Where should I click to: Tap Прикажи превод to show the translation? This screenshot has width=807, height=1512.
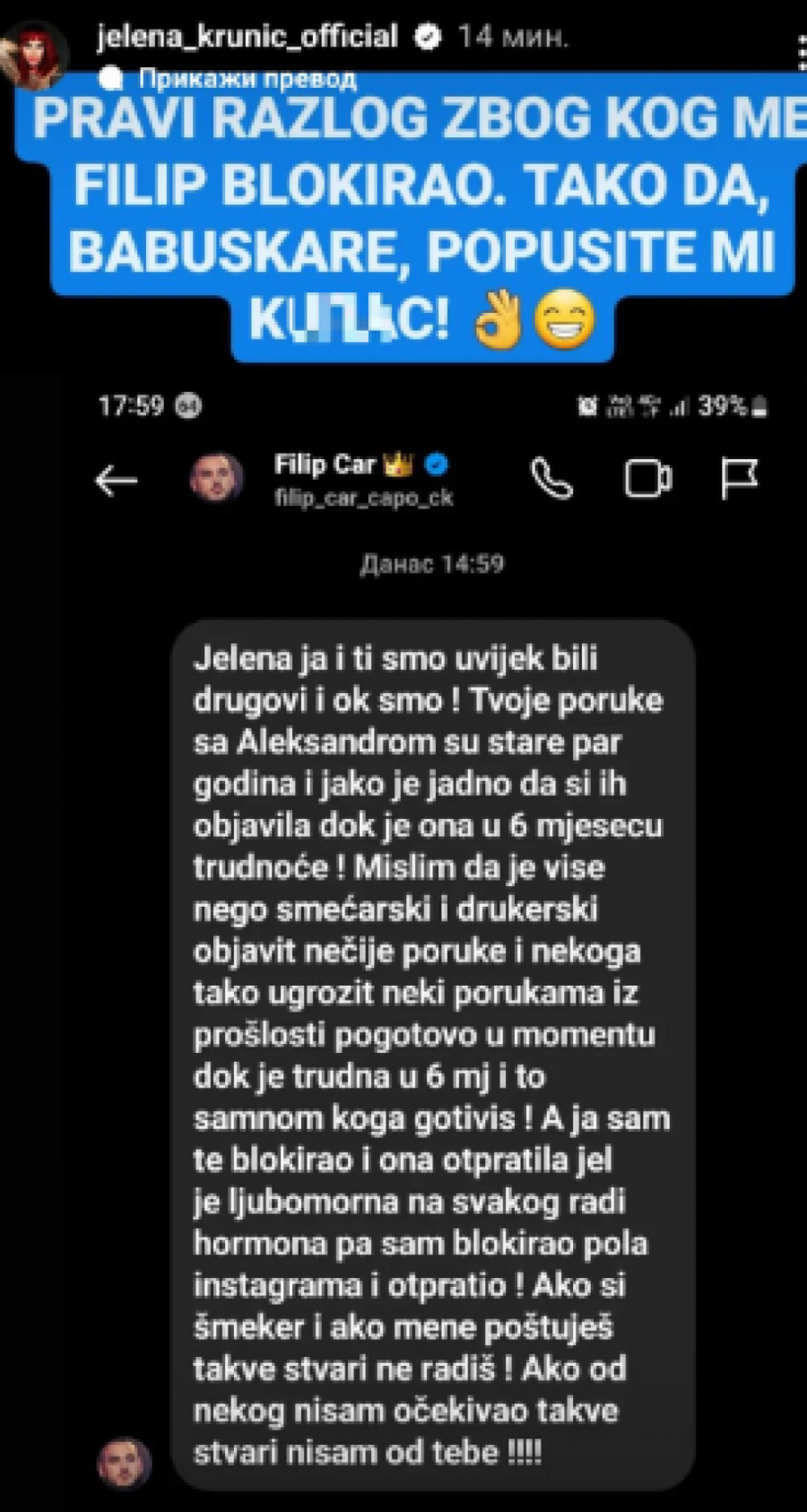coord(247,79)
